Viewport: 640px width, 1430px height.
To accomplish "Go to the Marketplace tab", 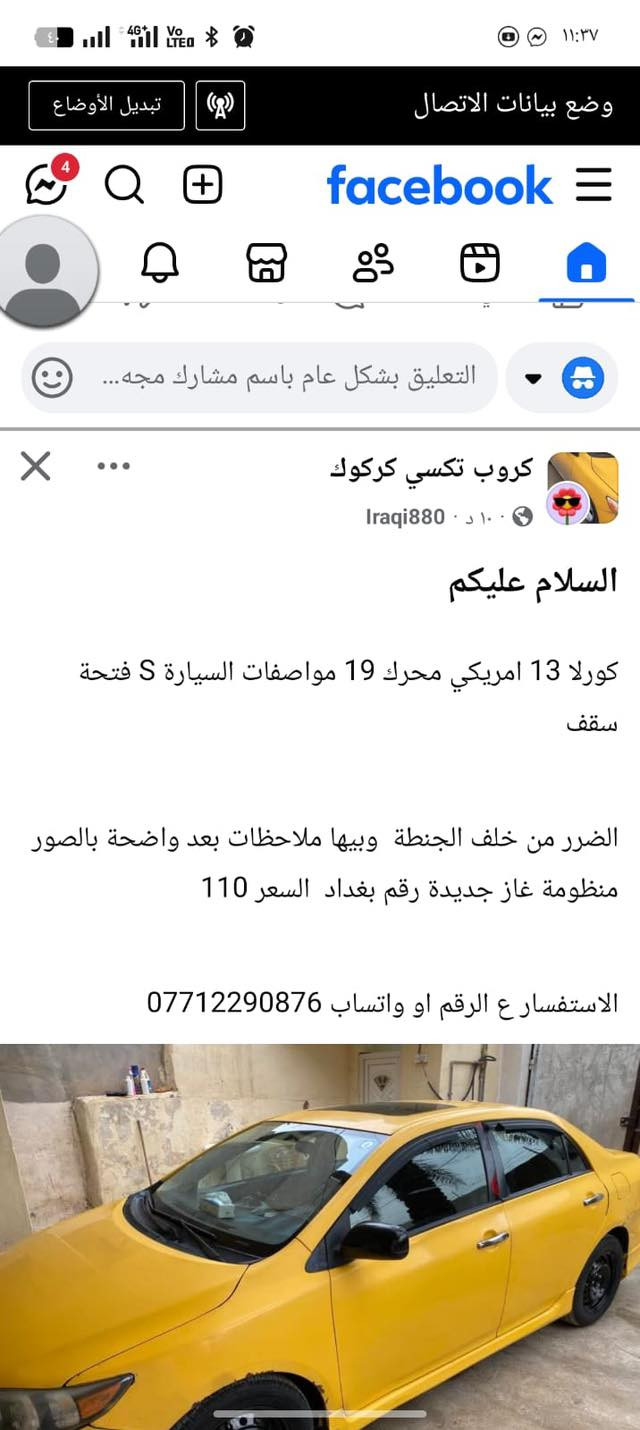I will 266,263.
